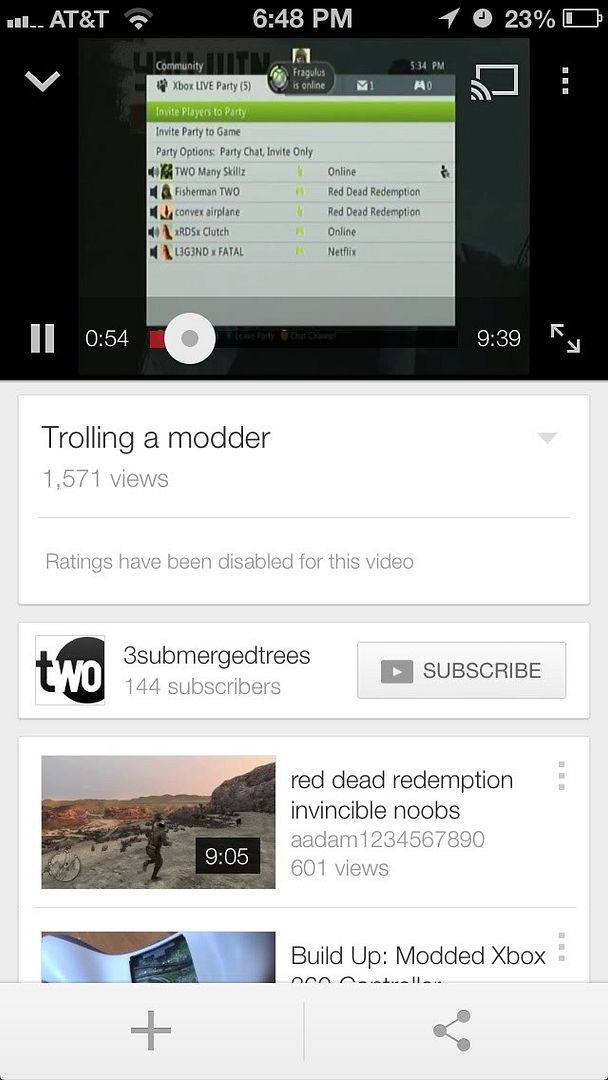The height and width of the screenshot is (1080, 608).
Task: Share this video
Action: [452, 1030]
